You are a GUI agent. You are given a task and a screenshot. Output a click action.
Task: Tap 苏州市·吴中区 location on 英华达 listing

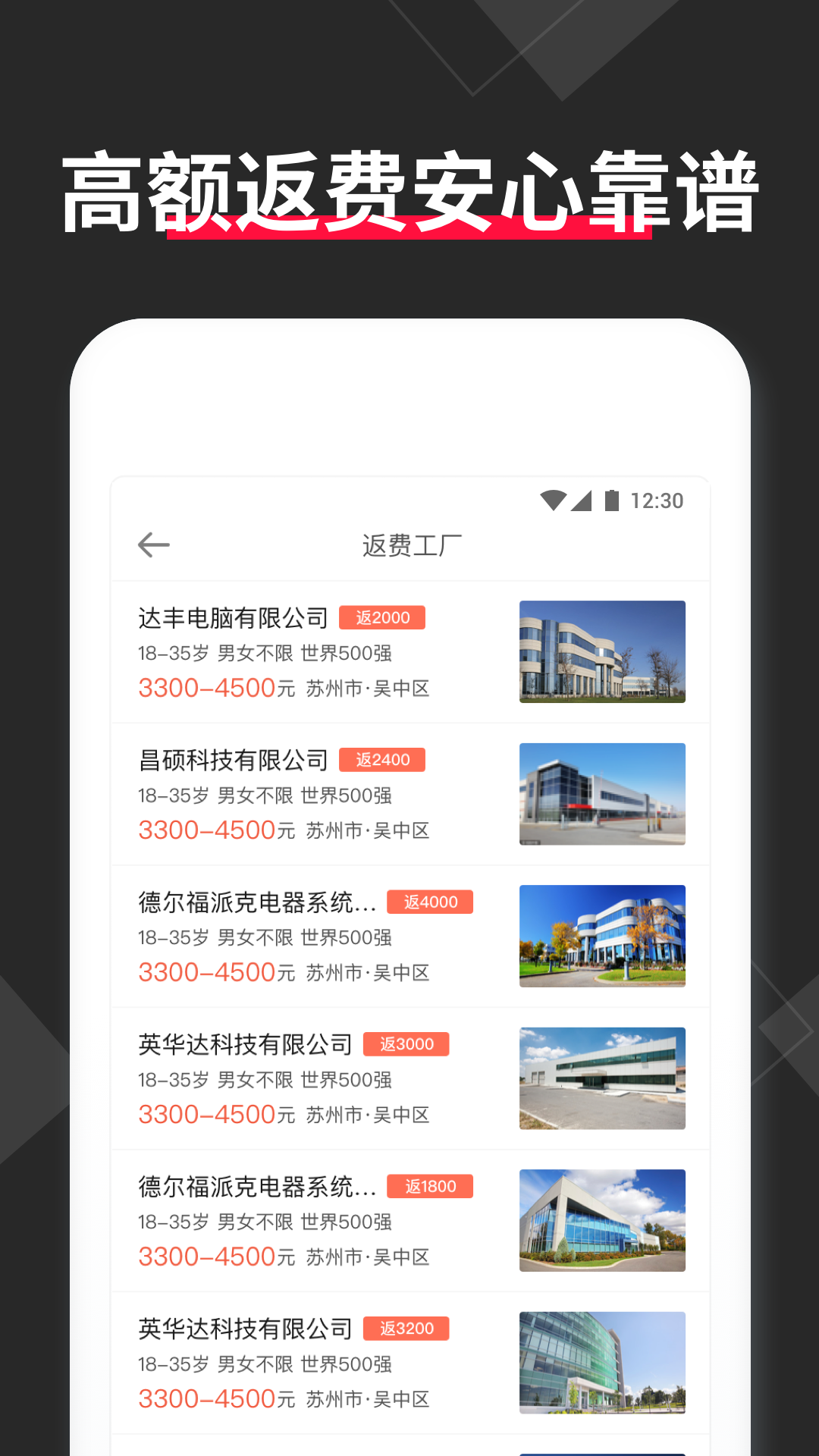point(369,1115)
